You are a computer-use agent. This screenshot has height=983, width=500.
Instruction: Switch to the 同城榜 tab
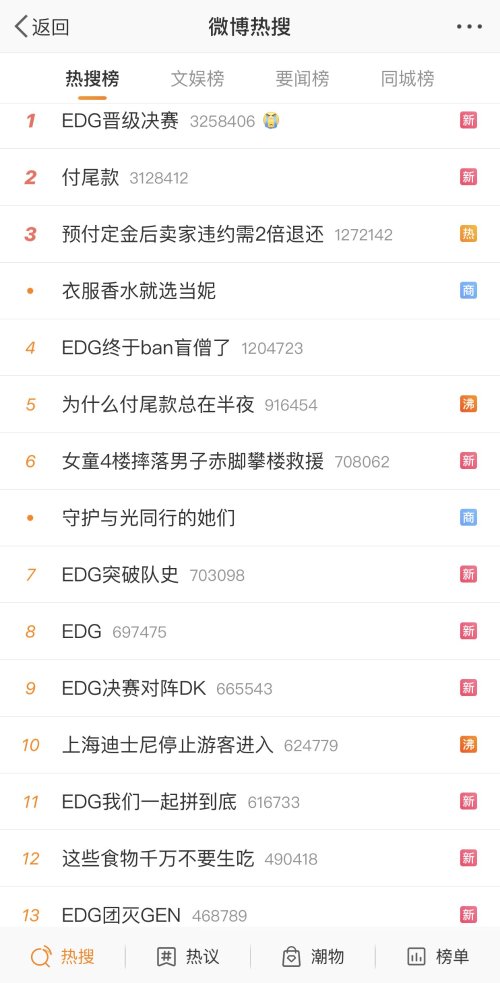[x=407, y=79]
